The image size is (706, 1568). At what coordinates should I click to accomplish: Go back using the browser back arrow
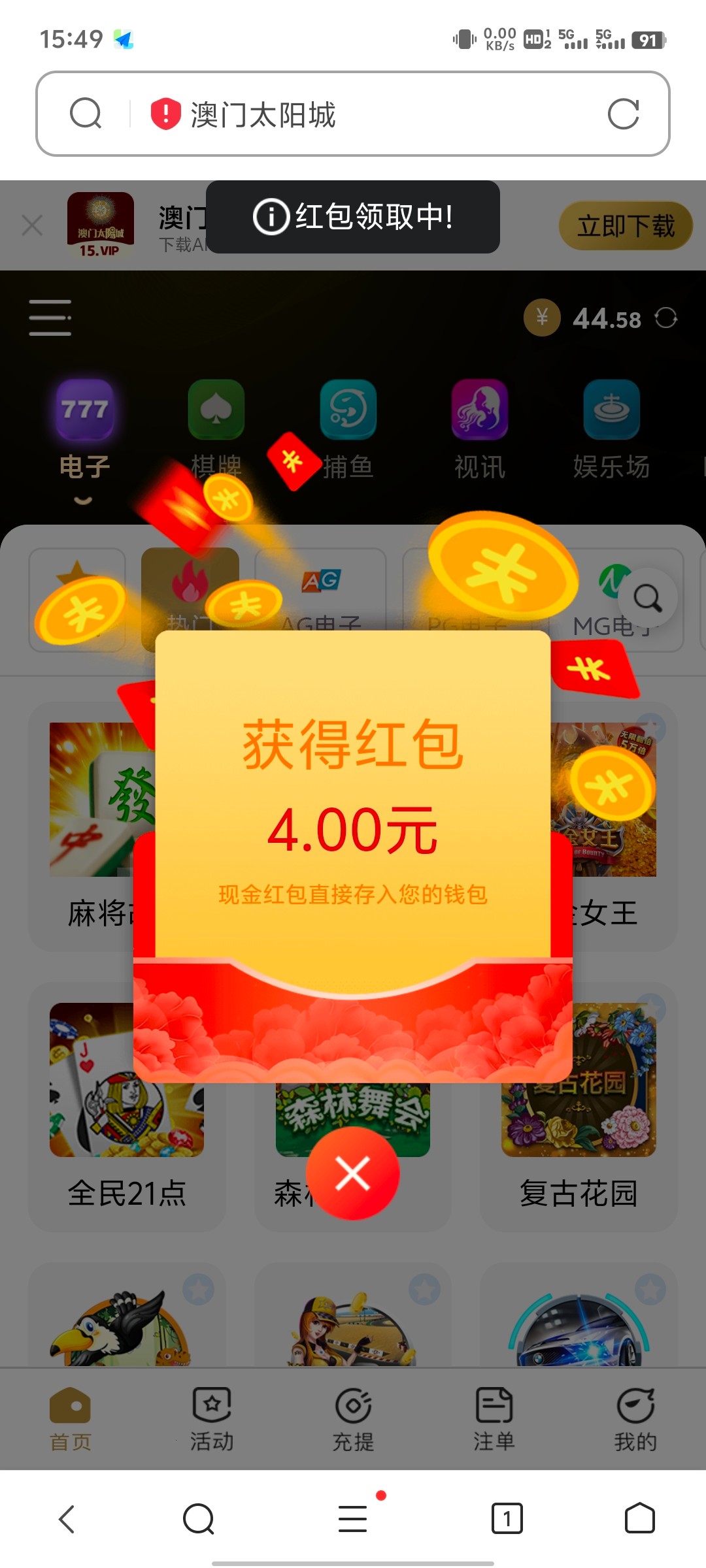[x=67, y=1518]
